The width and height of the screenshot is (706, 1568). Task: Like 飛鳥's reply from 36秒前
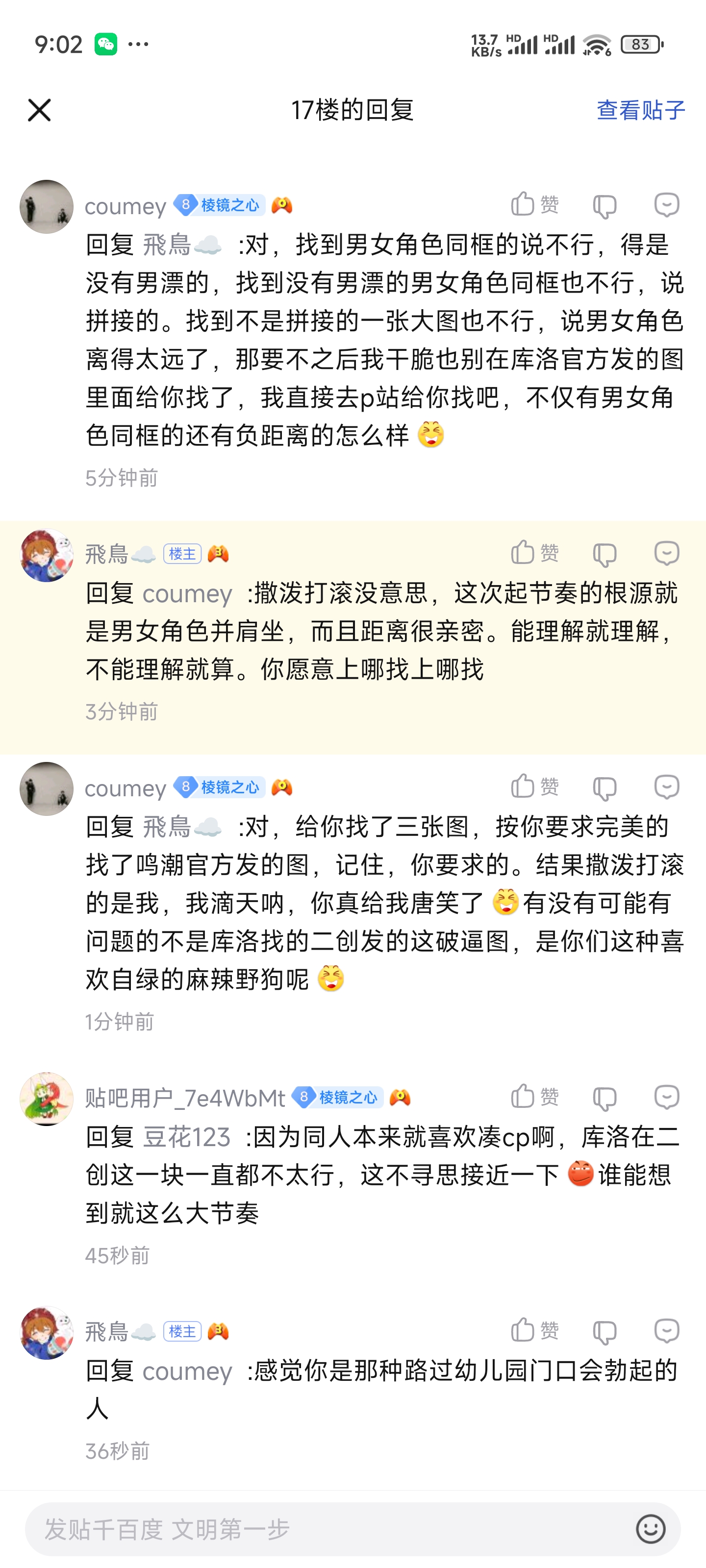click(x=534, y=1330)
